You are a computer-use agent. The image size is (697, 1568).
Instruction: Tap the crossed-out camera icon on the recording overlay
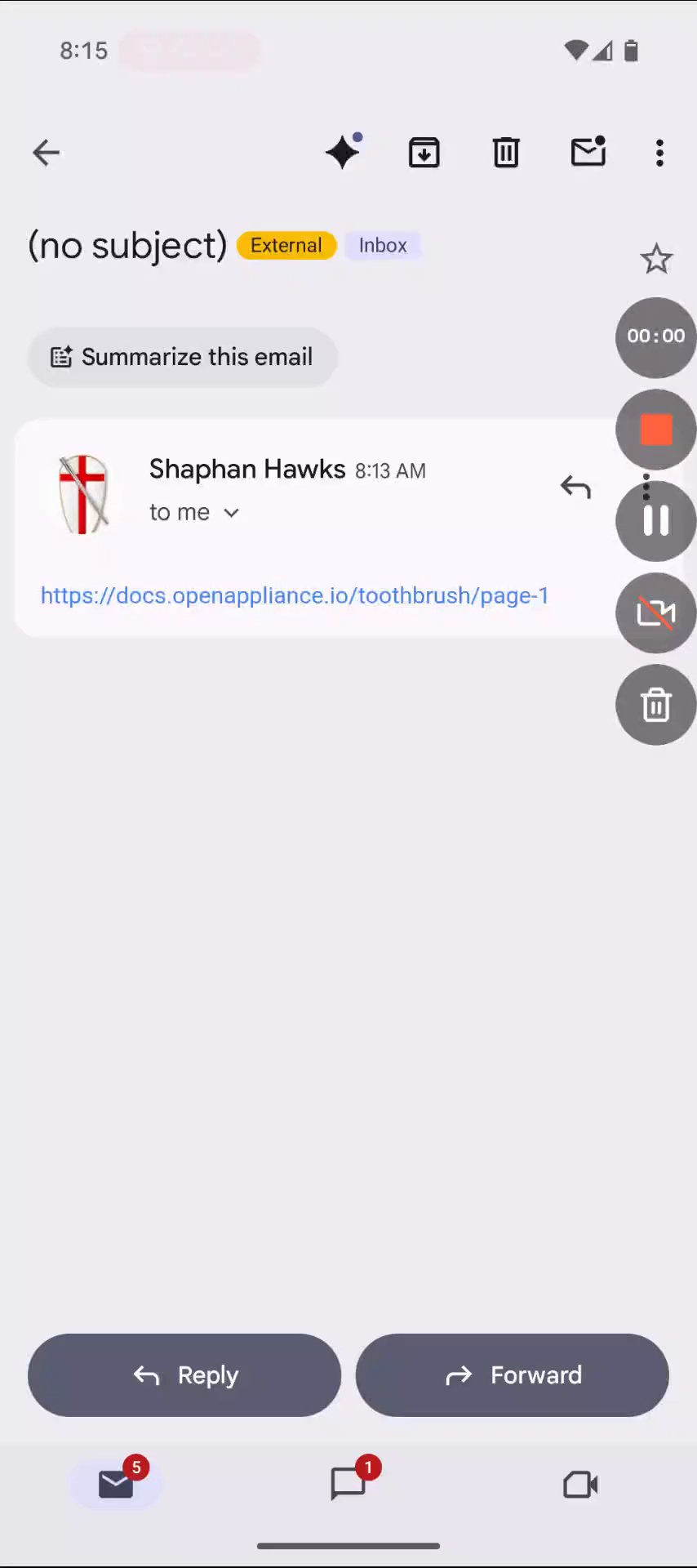click(655, 612)
